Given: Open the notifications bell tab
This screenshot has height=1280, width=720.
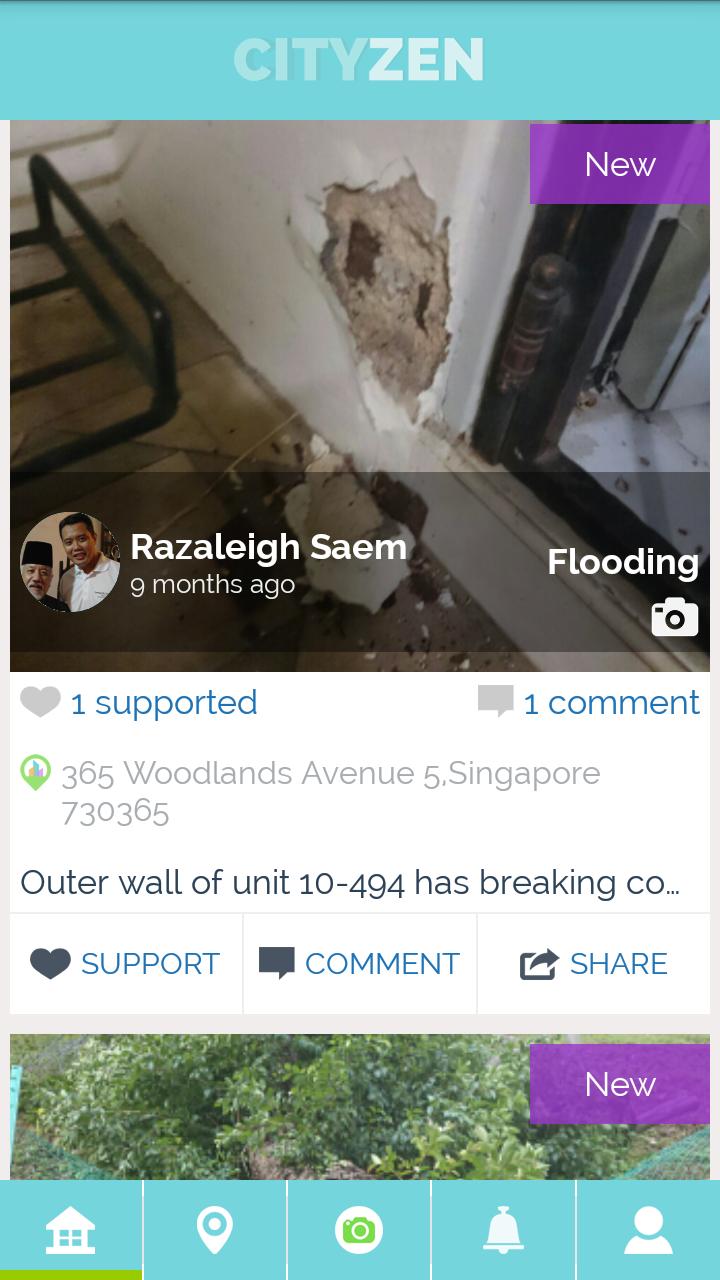Looking at the screenshot, I should click(x=503, y=1229).
